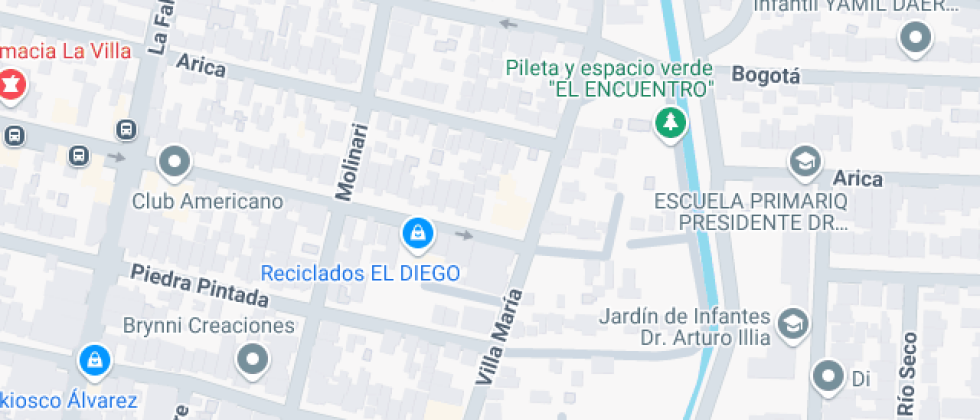Open the Reciclados EL DIEGO shop pin
Viewport: 980px width, 420px height.
pyautogui.click(x=418, y=236)
